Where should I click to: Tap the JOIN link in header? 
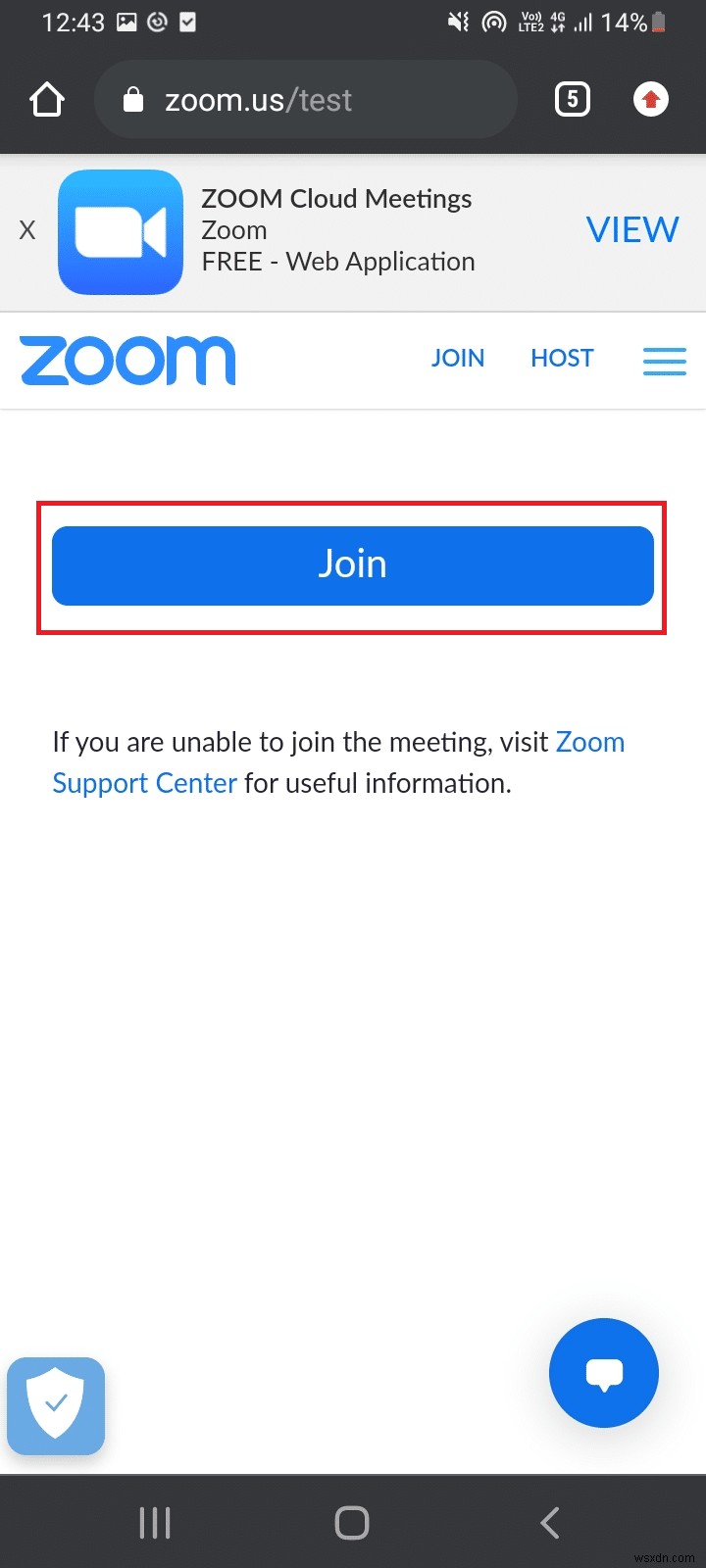pos(458,359)
